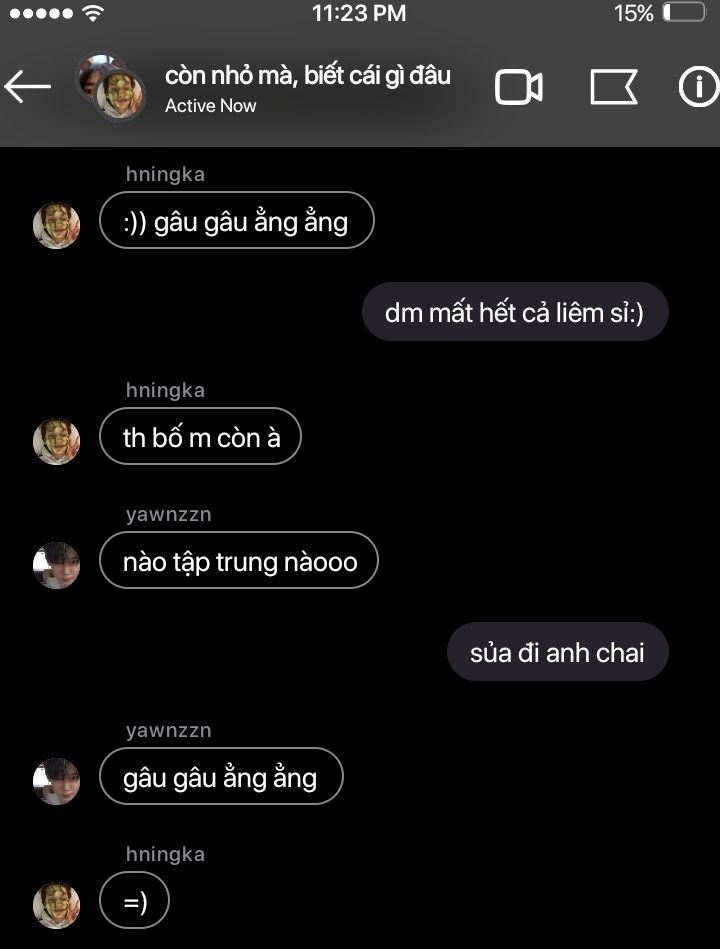
Task: Open the conversation info icon
Action: pos(698,88)
